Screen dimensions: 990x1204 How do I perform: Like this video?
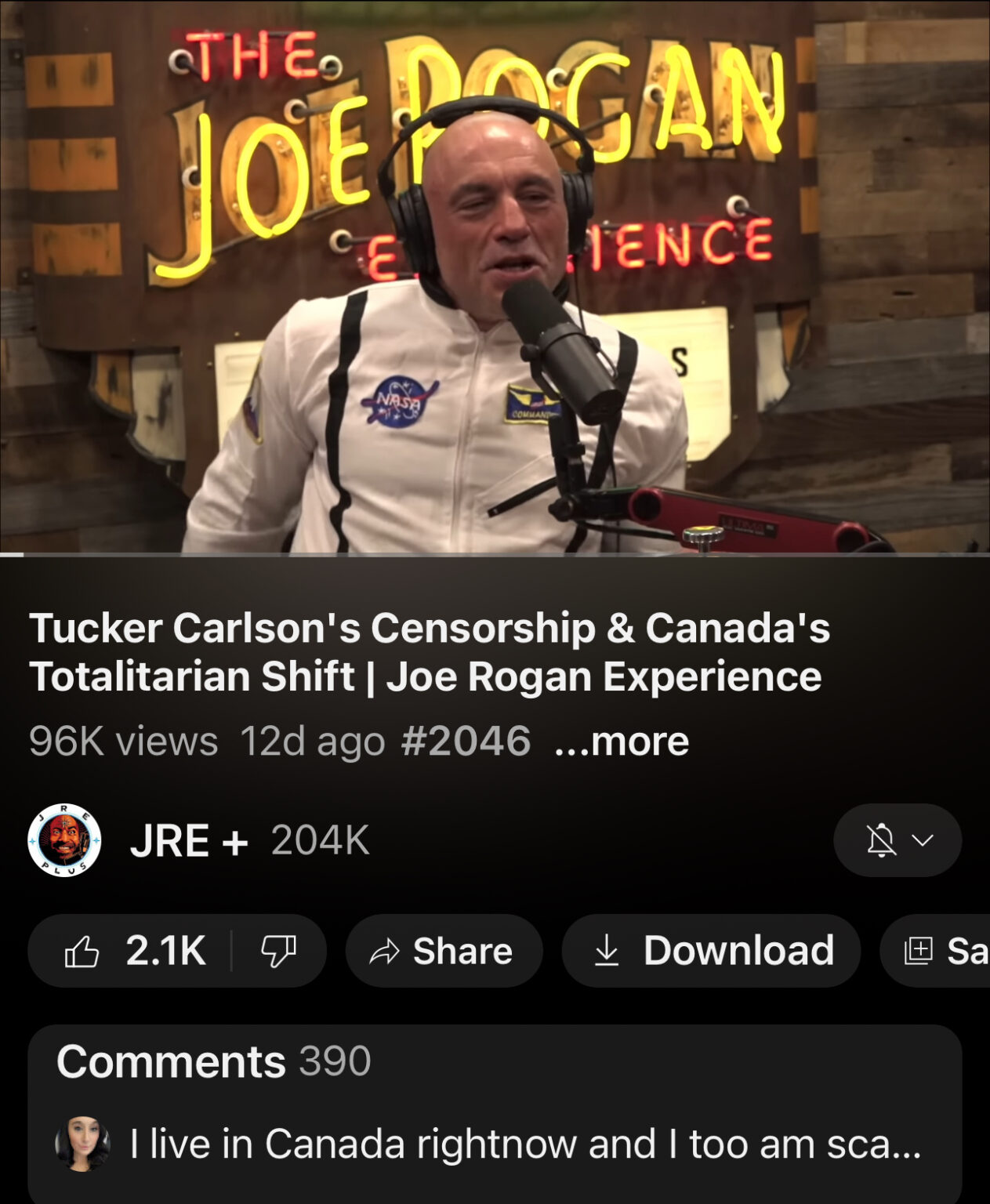[132, 951]
